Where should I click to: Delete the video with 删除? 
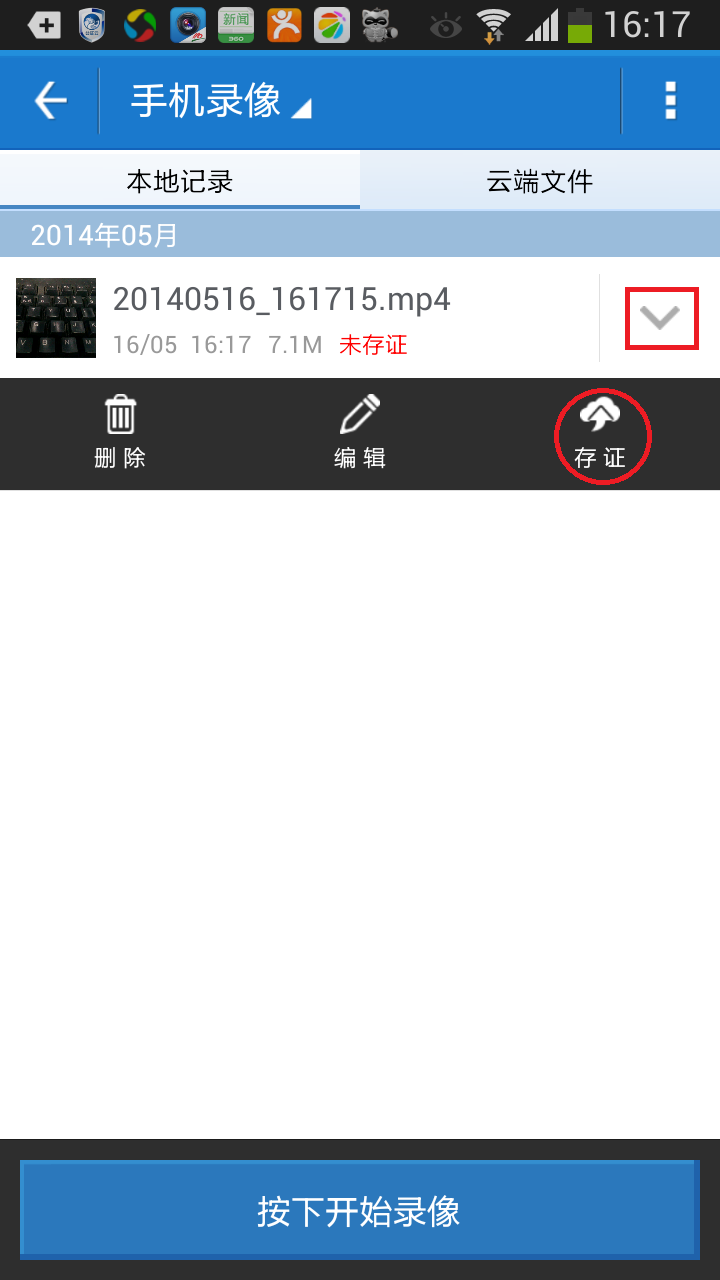[x=120, y=433]
